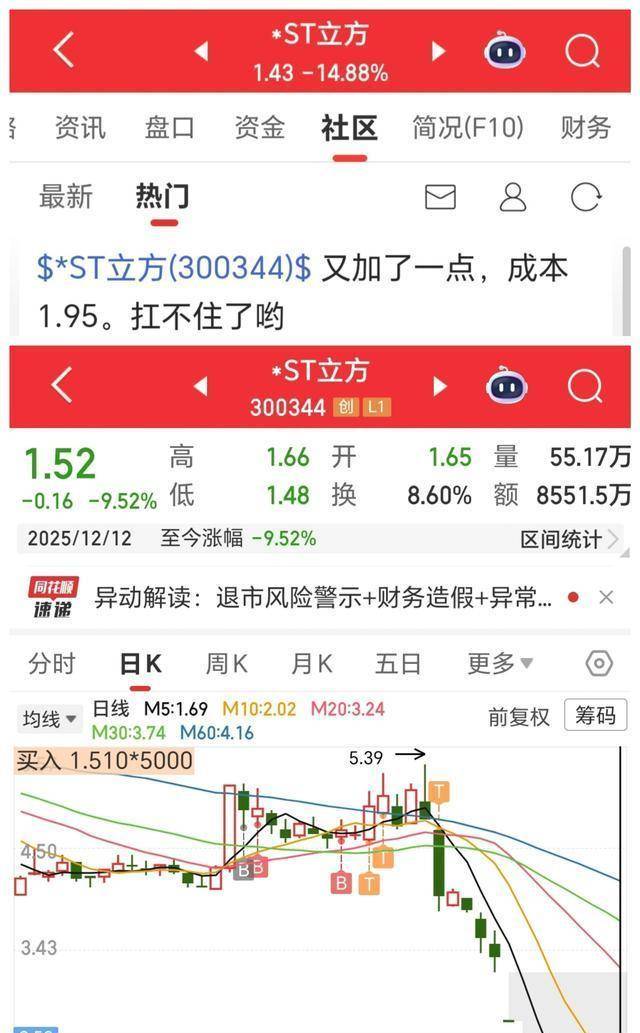Switch to the next stock via right triangle beside -14.88%
Image resolution: width=640 pixels, height=1033 pixels.
(x=438, y=51)
